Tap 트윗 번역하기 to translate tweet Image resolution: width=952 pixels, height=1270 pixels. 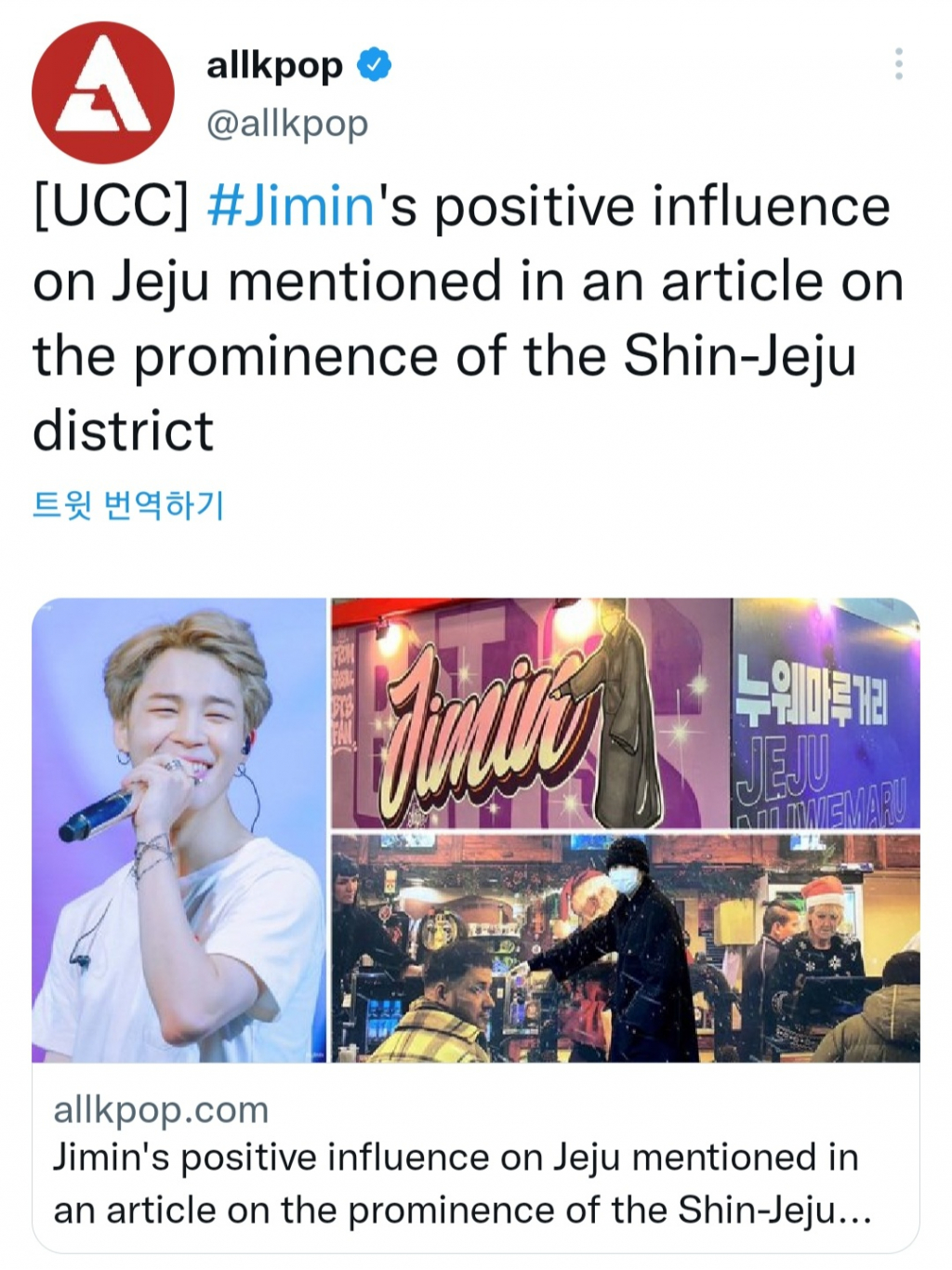(x=128, y=505)
